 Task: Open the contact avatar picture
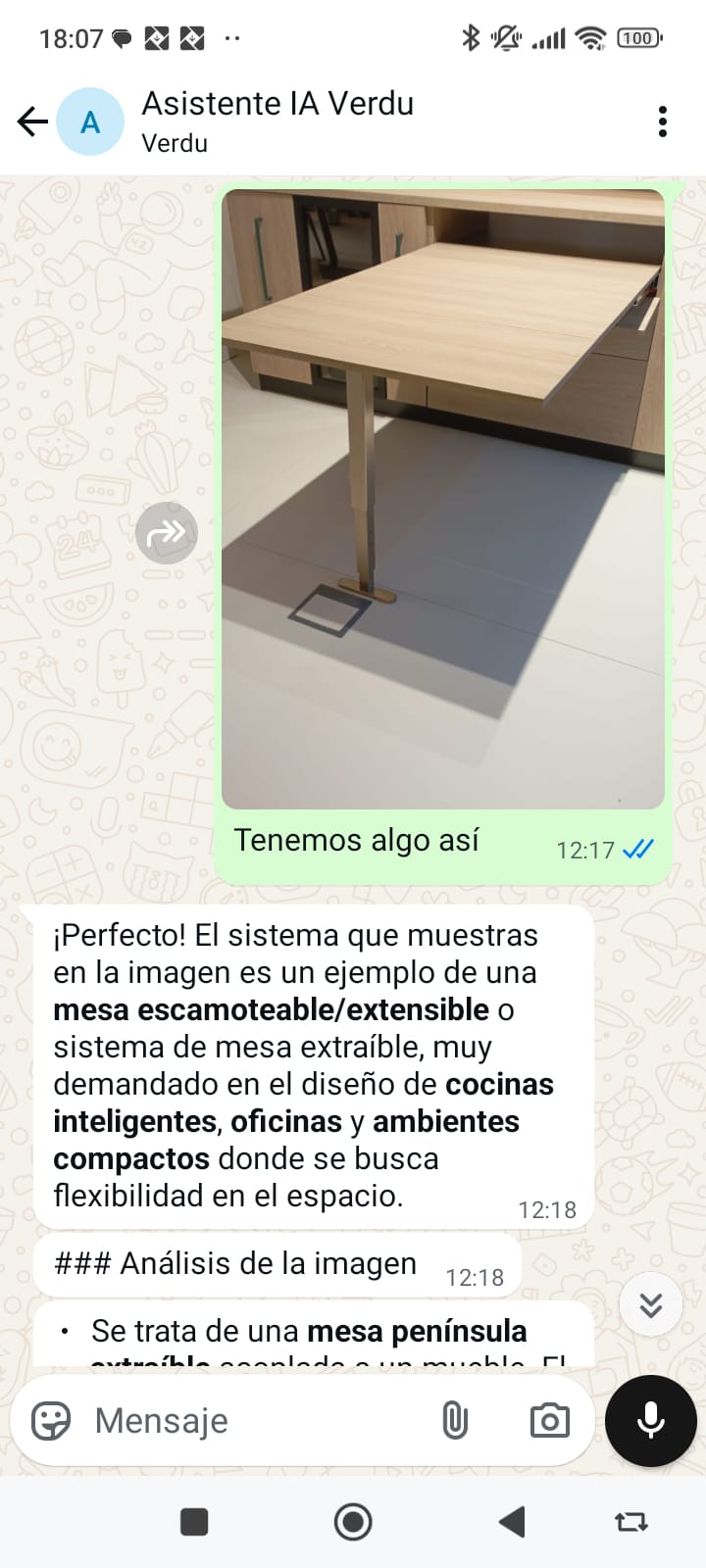pos(90,122)
